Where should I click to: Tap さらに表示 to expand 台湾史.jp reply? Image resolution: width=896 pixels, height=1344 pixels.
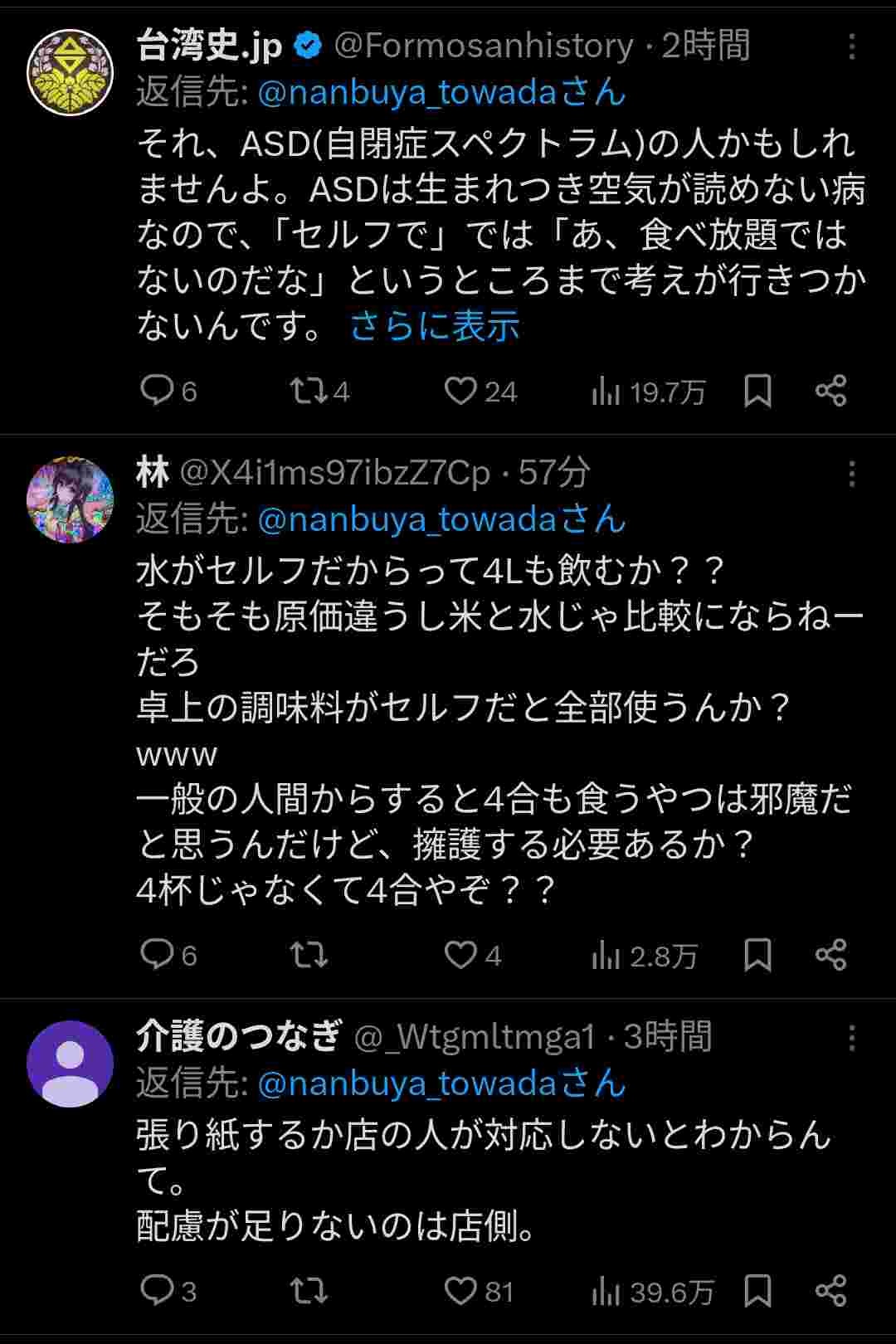(434, 326)
